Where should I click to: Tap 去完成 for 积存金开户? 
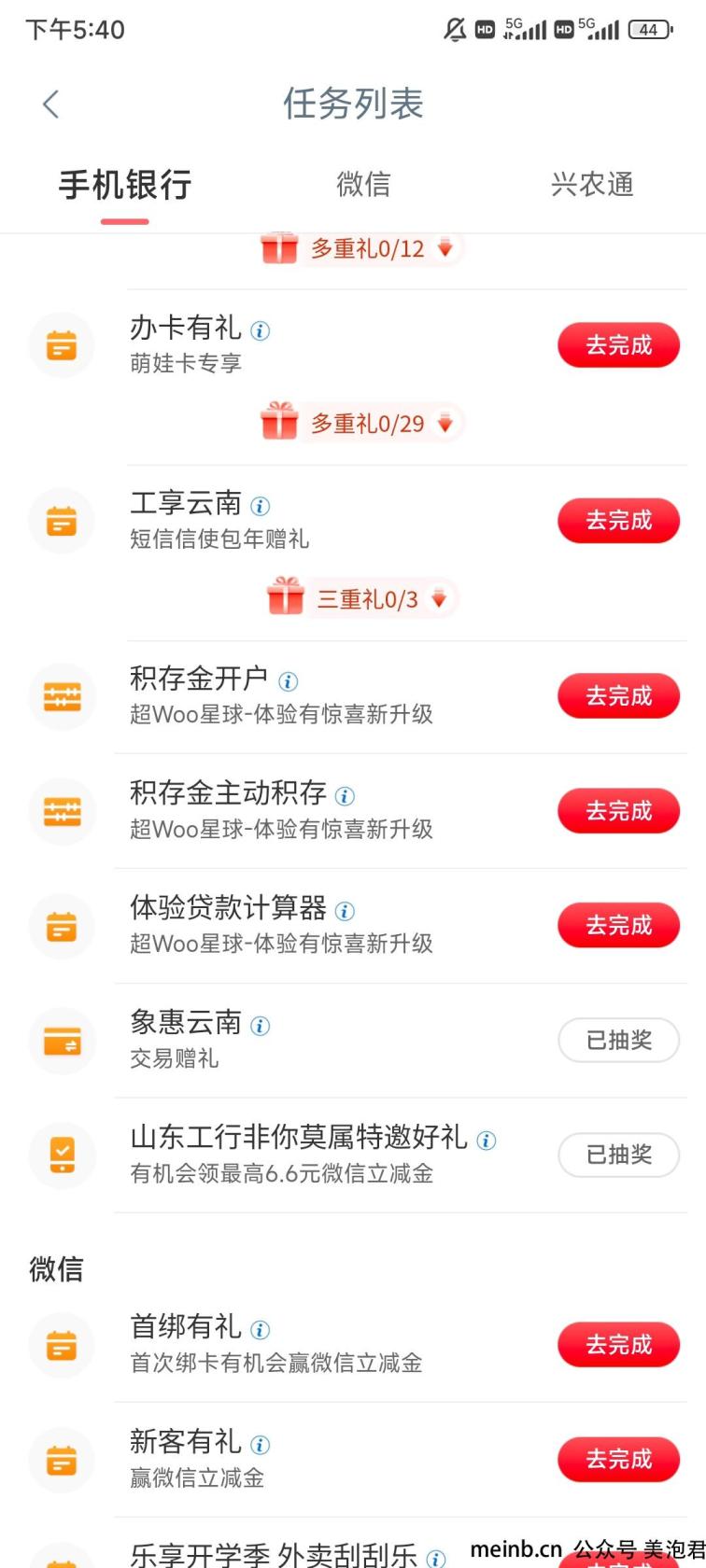[618, 695]
